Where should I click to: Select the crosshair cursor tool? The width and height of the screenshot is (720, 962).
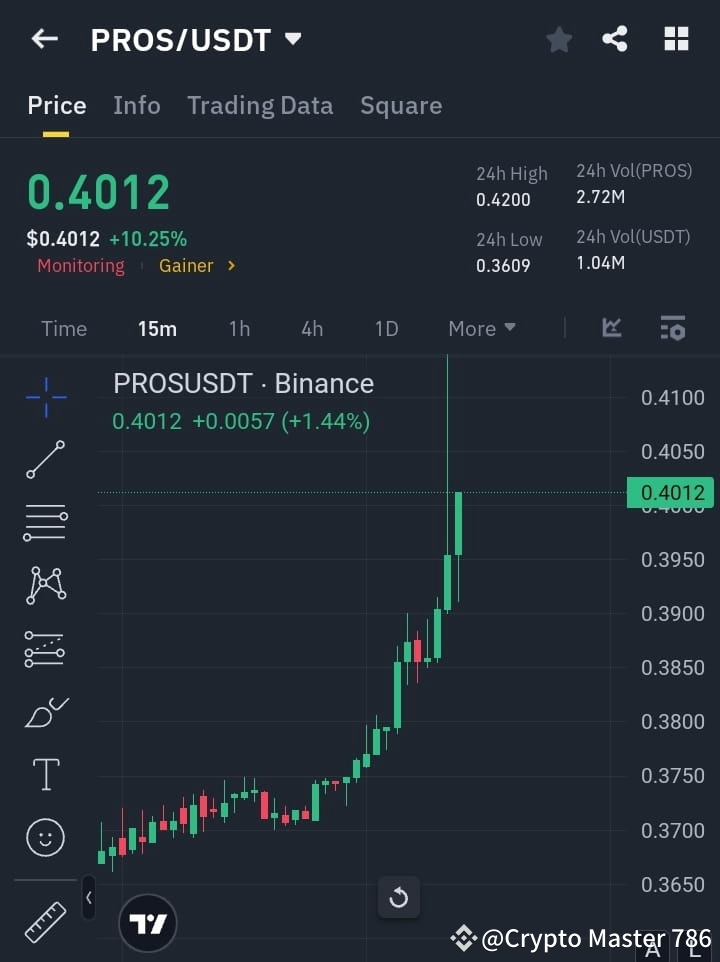tap(45, 398)
